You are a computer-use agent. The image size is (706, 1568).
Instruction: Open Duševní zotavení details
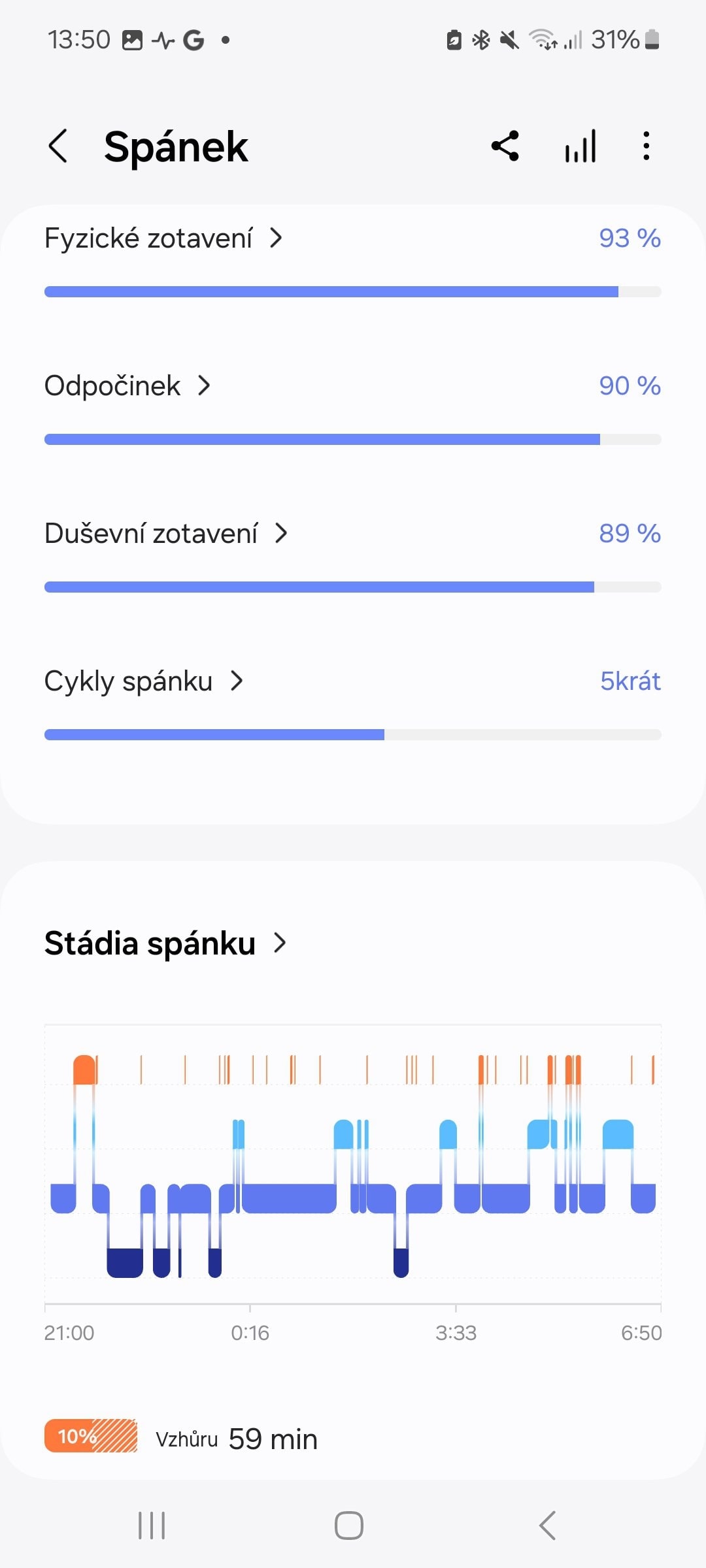166,534
